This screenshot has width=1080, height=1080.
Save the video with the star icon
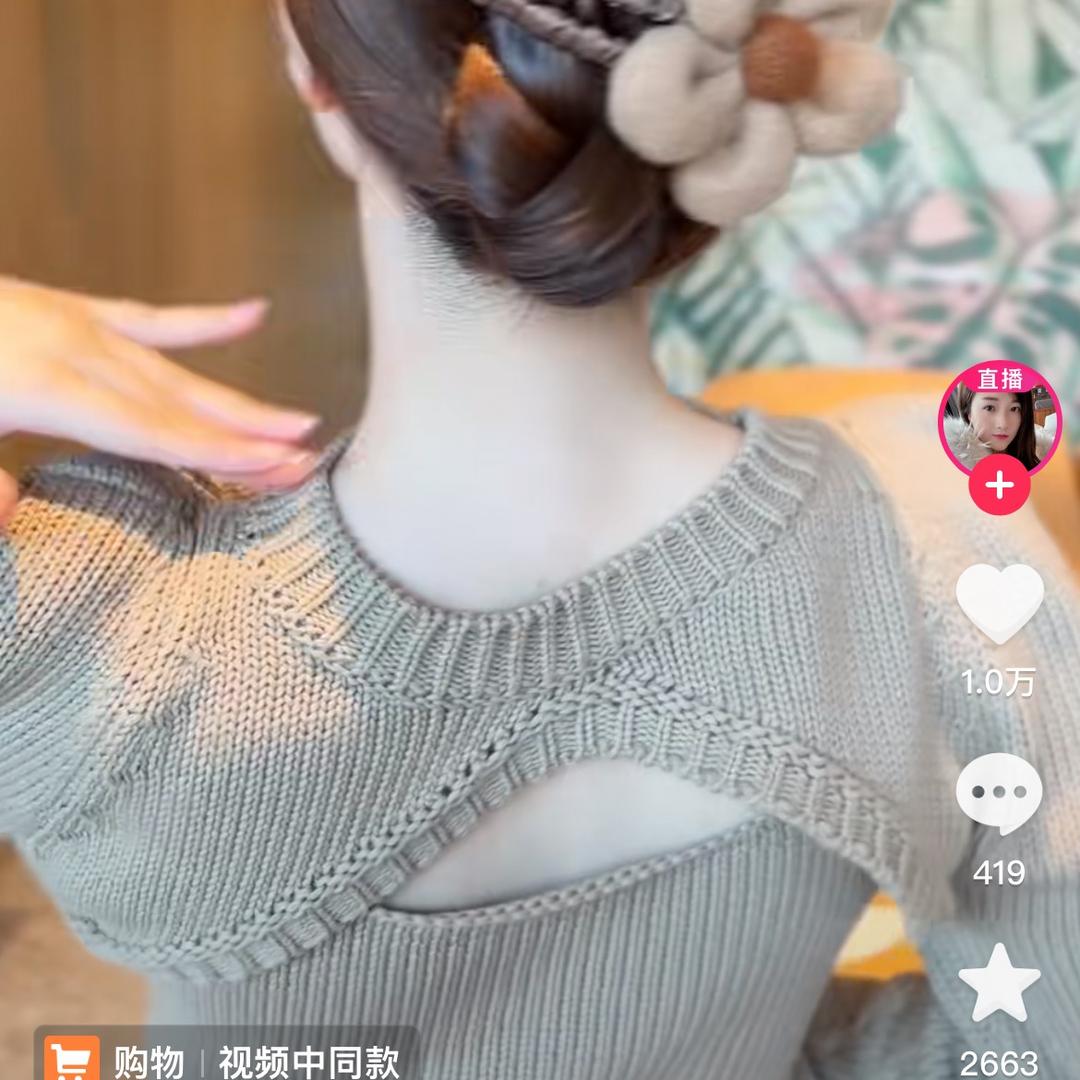[999, 983]
